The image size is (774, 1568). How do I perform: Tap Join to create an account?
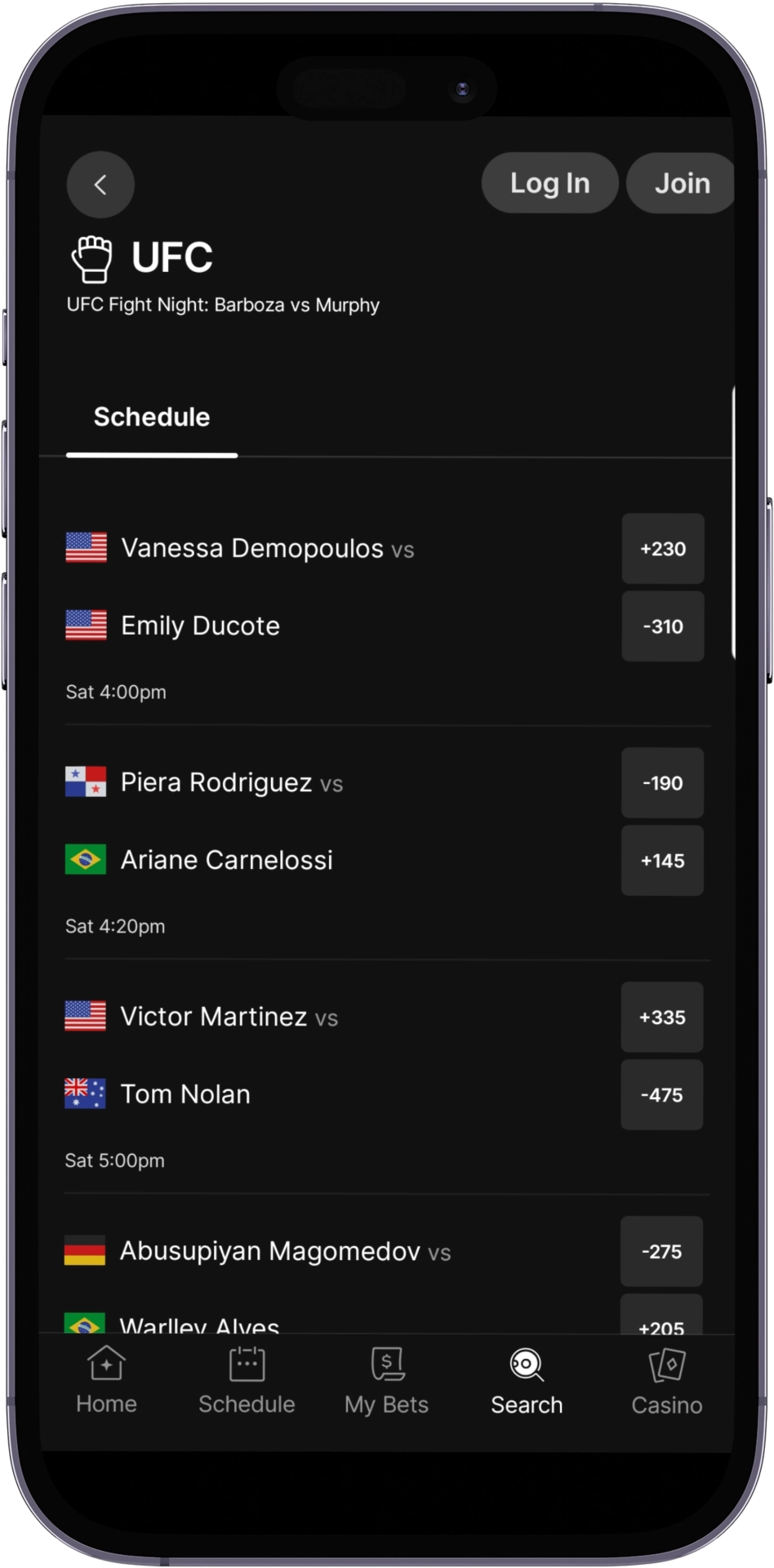(x=681, y=184)
